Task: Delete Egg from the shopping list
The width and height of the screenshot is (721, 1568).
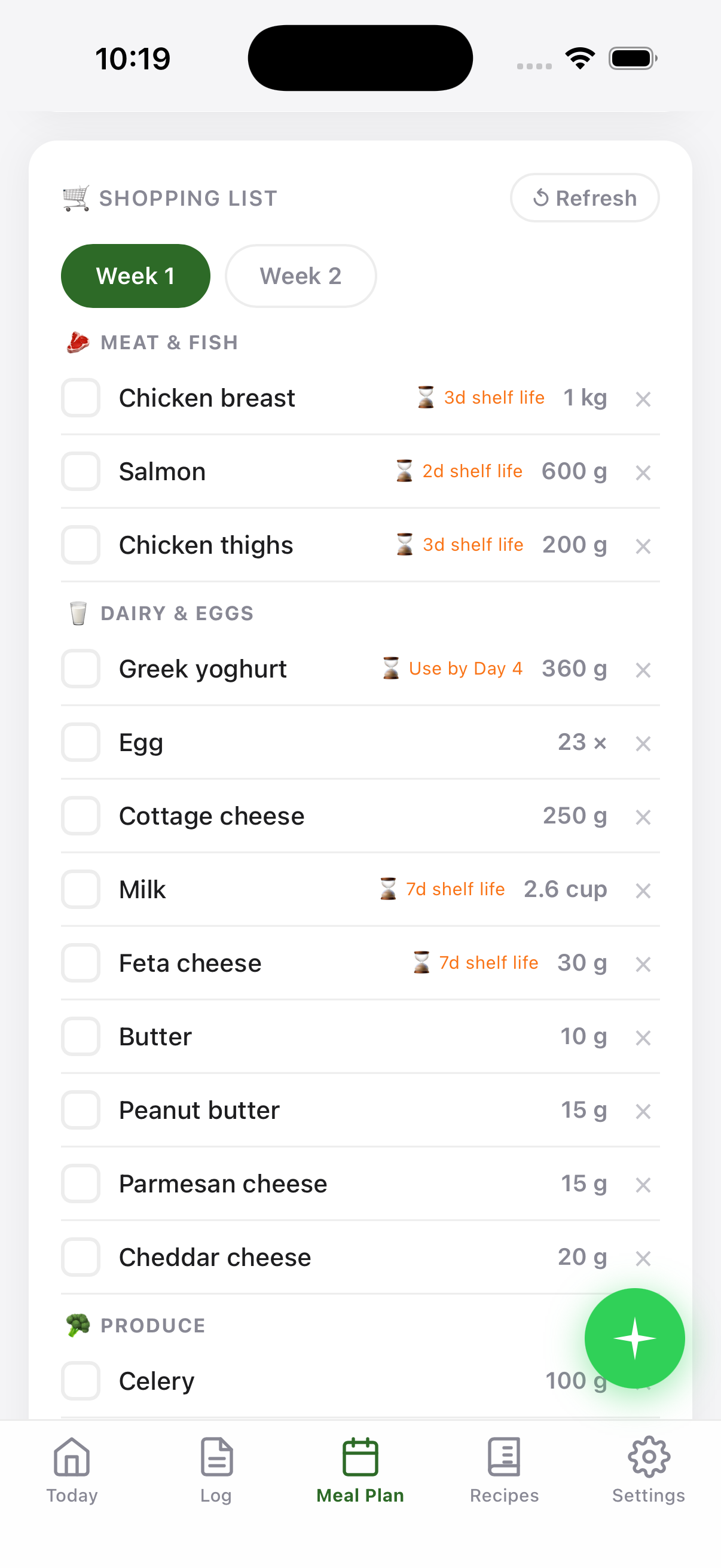Action: click(643, 743)
